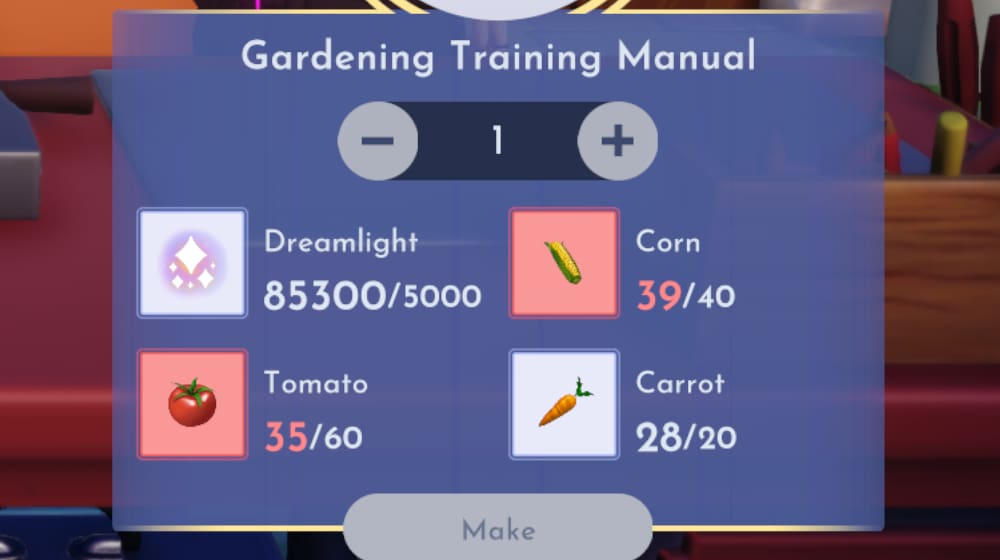Select the Dreamlight ingredient tile
1000x560 pixels.
[192, 263]
